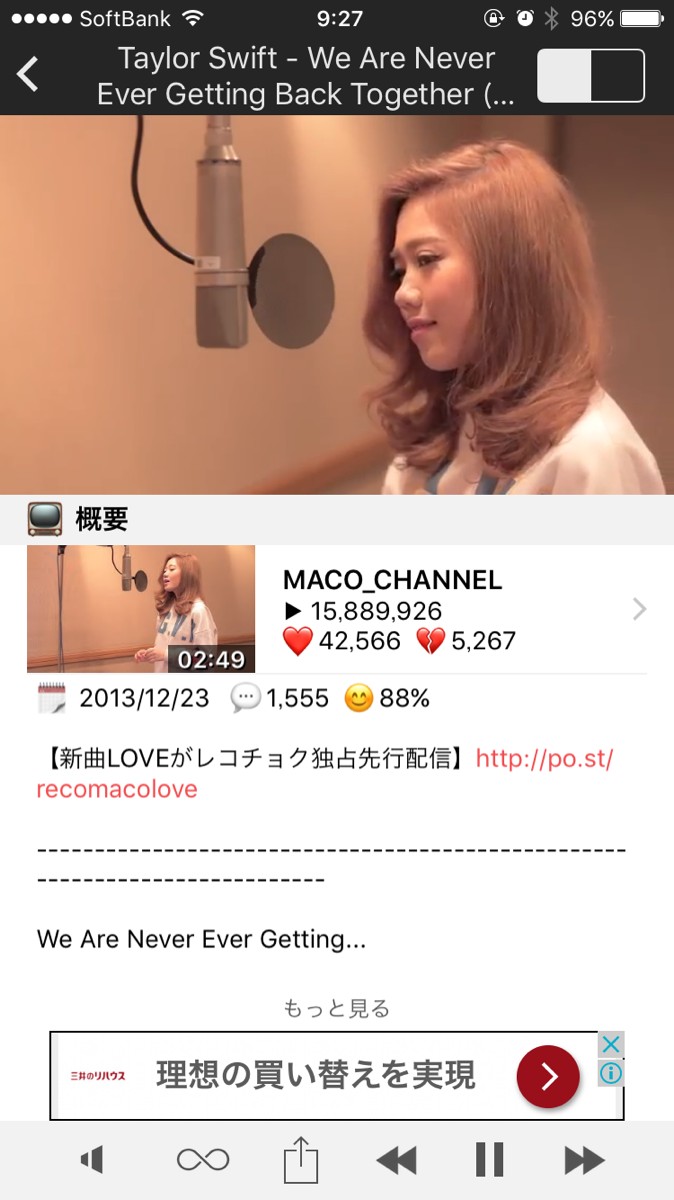
Task: Share this video
Action: tap(300, 1160)
